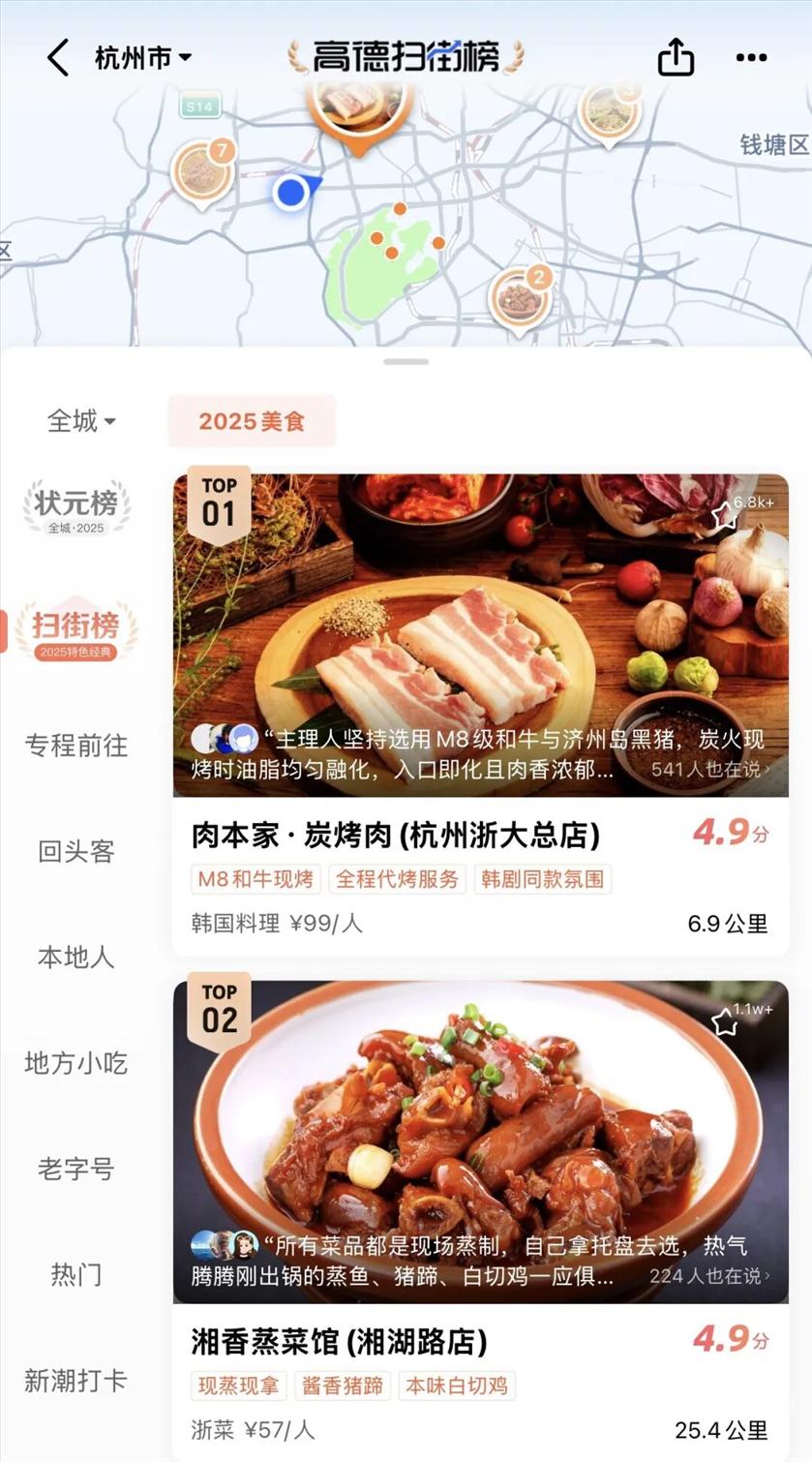
Task: Open the 杭州市 city dropdown
Action: click(143, 58)
